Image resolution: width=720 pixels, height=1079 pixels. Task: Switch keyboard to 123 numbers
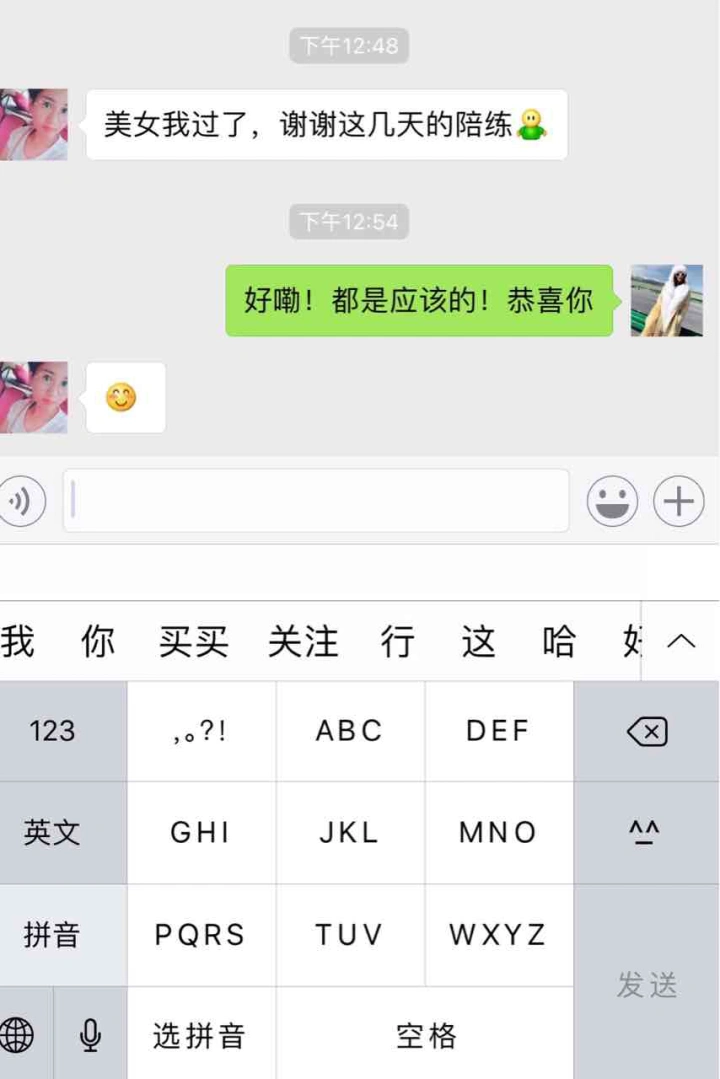click(x=52, y=732)
